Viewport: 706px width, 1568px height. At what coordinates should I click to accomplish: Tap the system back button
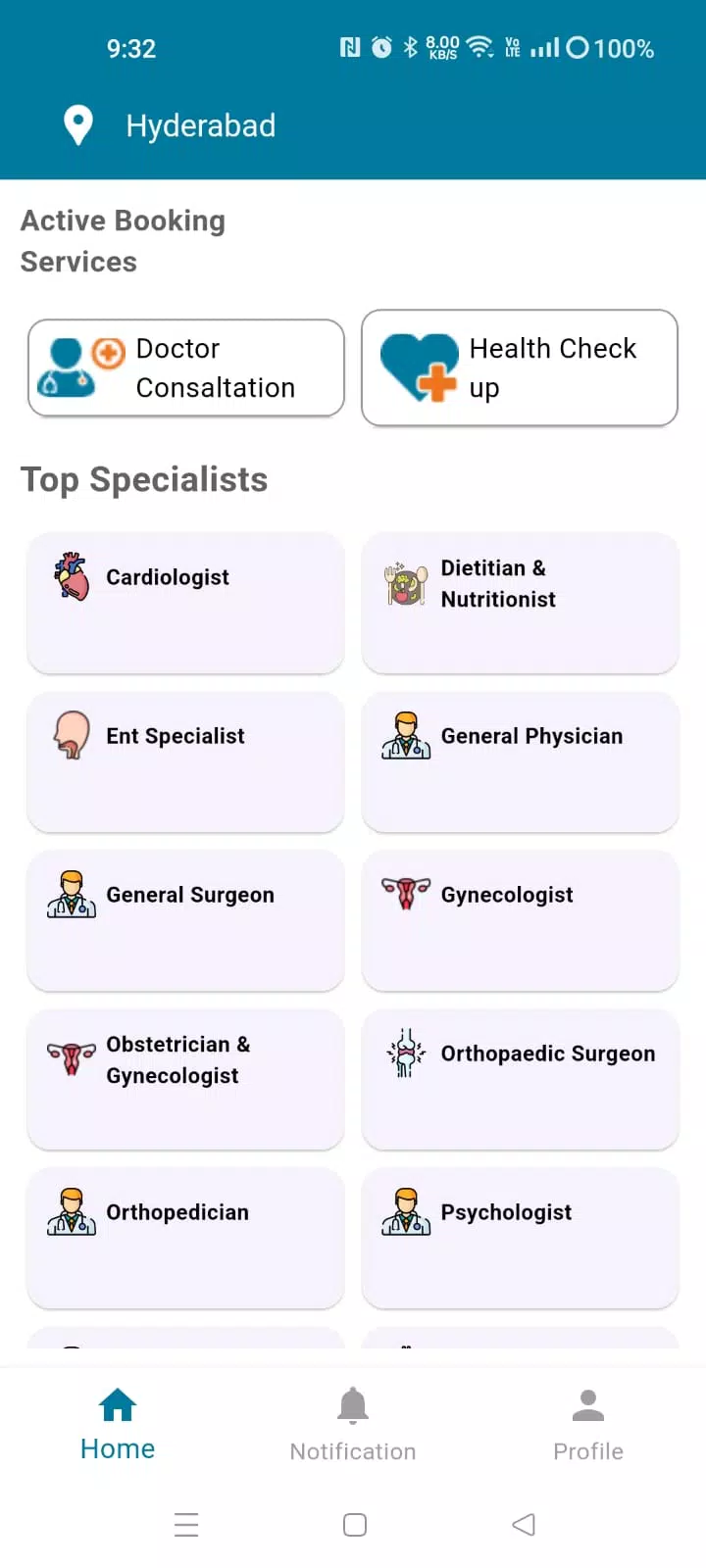coord(524,1525)
